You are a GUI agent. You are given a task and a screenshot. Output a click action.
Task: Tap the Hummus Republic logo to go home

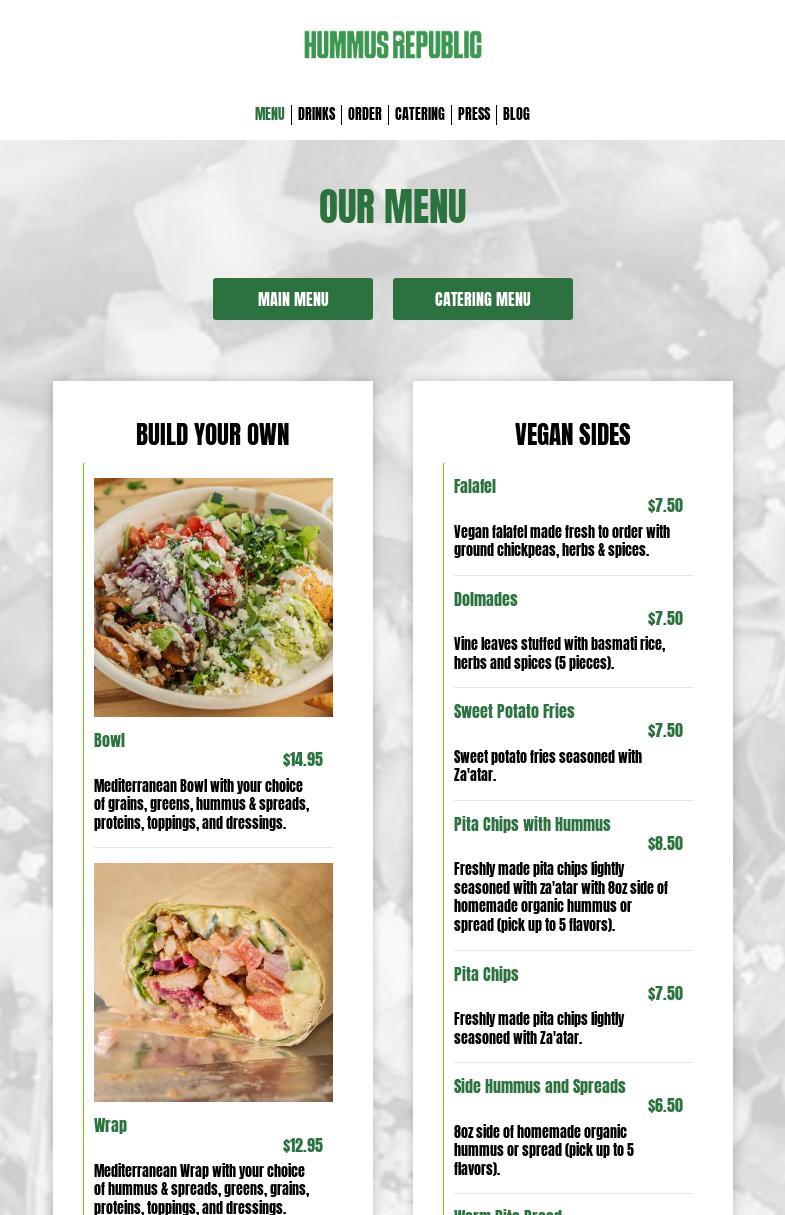coord(392,45)
